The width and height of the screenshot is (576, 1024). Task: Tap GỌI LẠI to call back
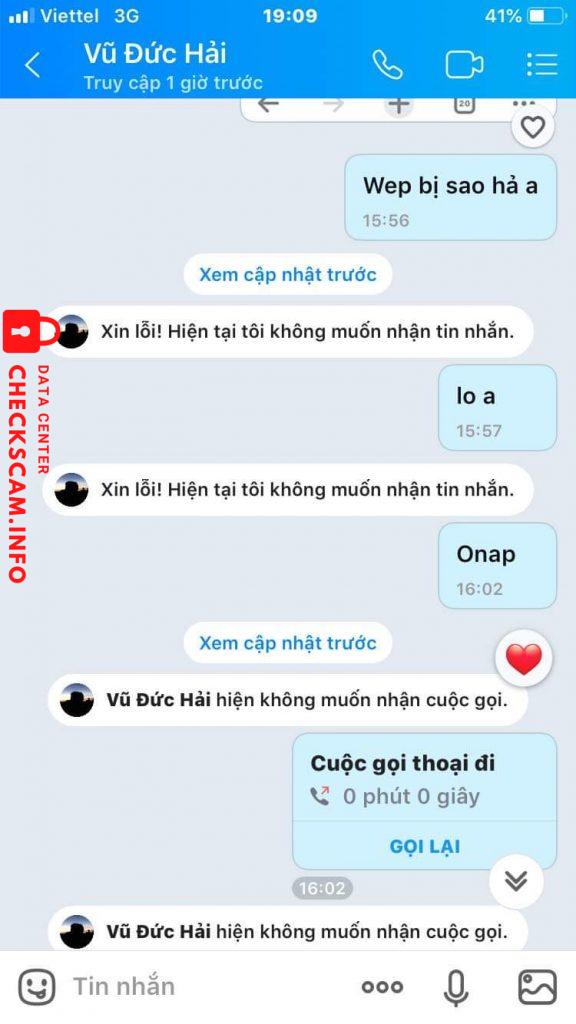point(424,846)
